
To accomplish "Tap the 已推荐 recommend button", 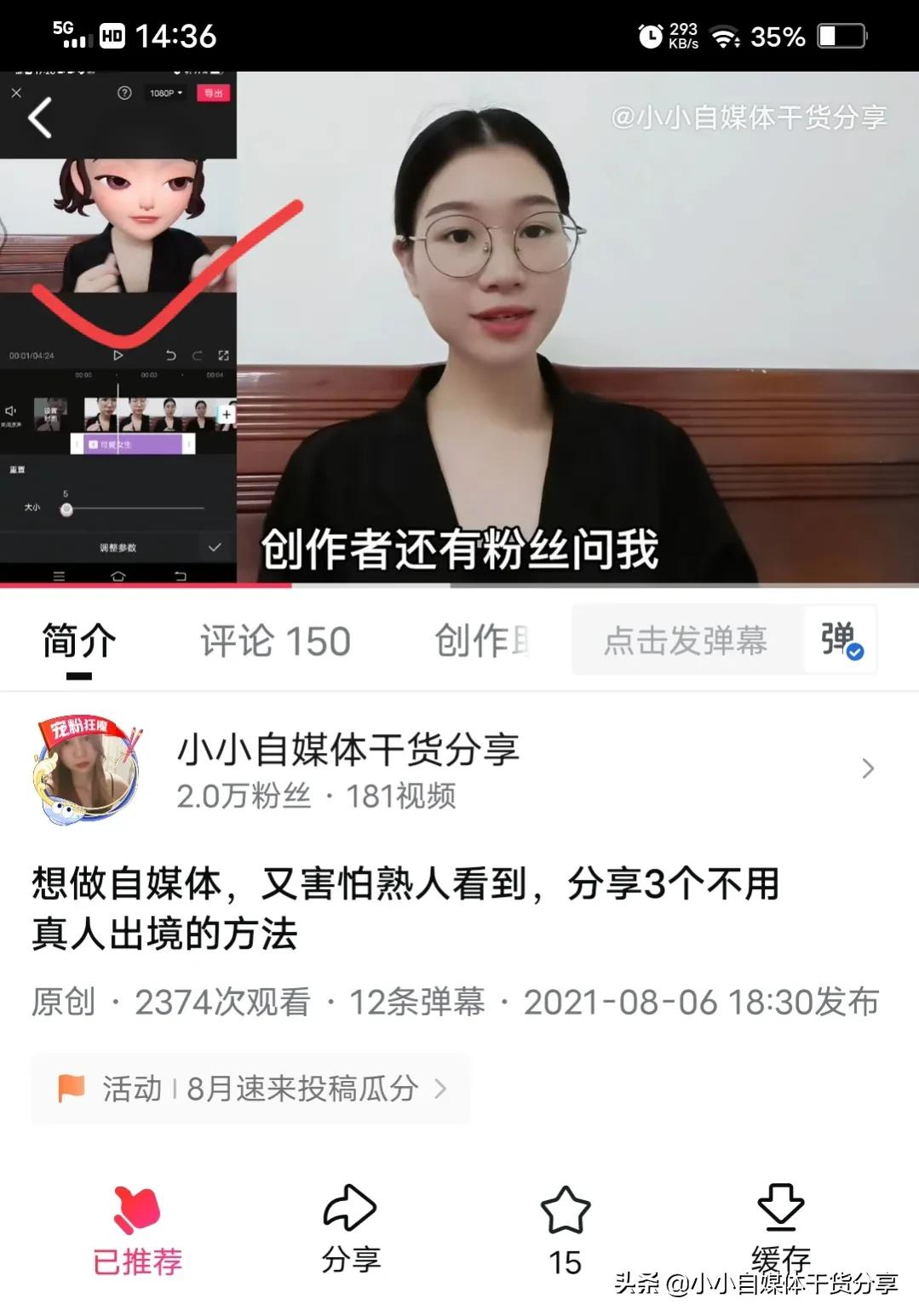I will pos(137,1231).
